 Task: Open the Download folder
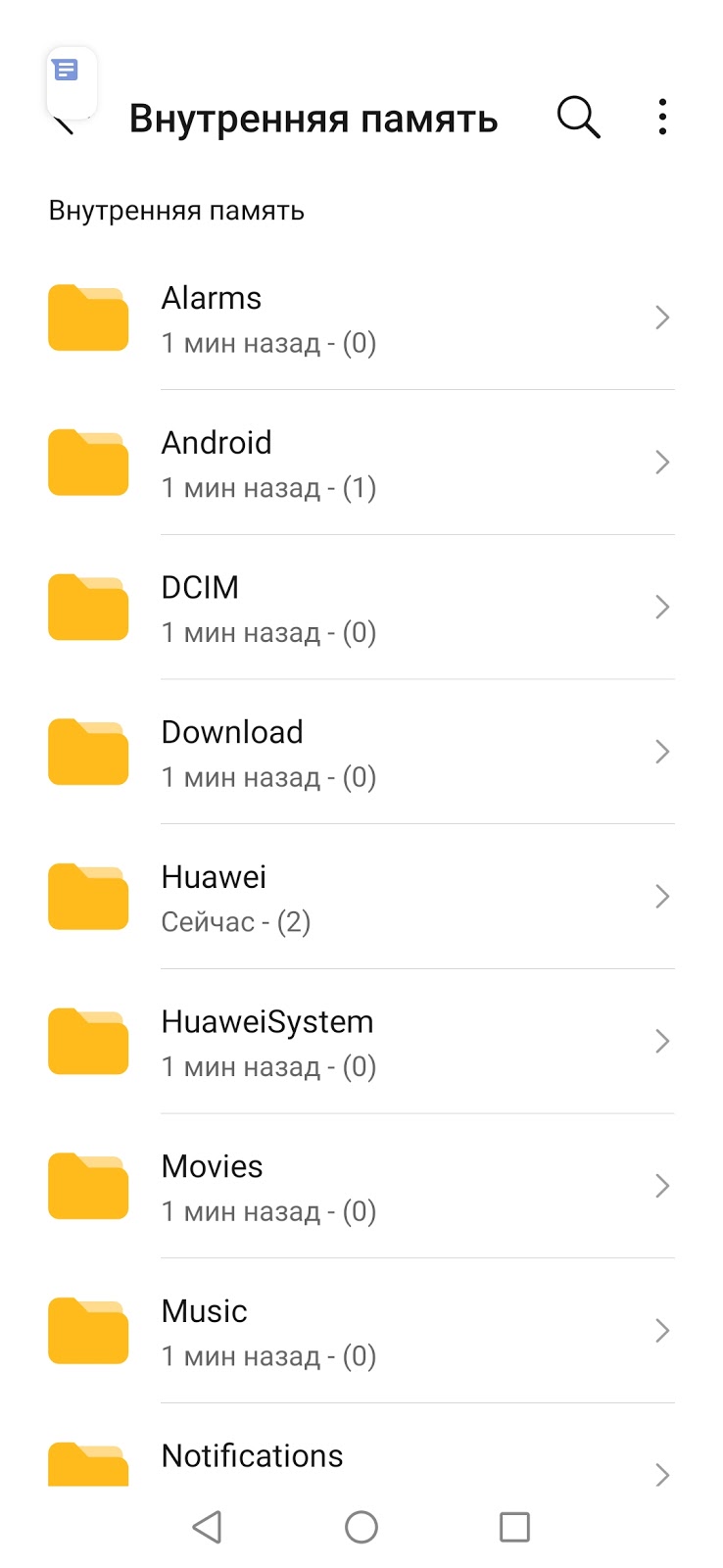tap(361, 753)
